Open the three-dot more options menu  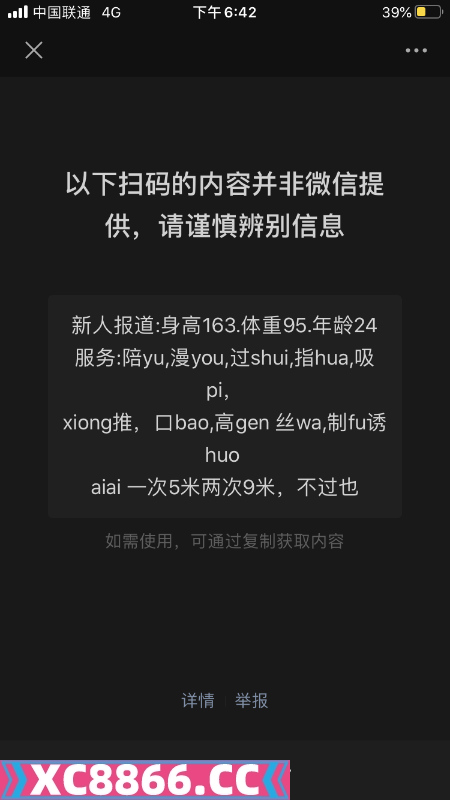coord(416,51)
